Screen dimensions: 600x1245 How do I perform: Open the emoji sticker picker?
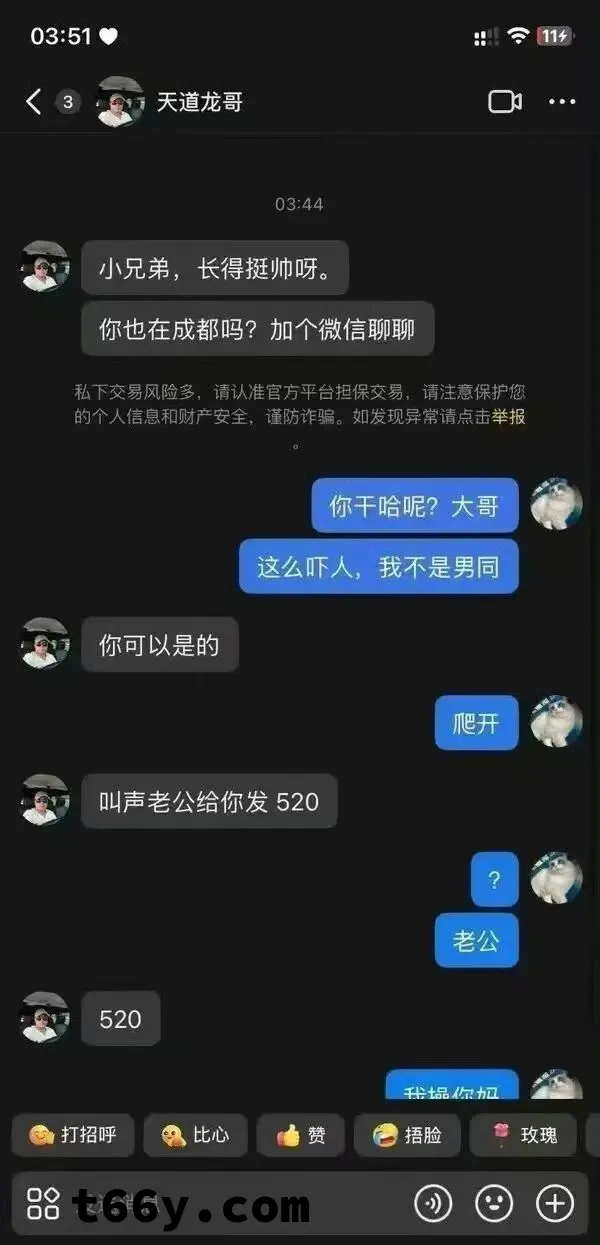pos(494,1203)
